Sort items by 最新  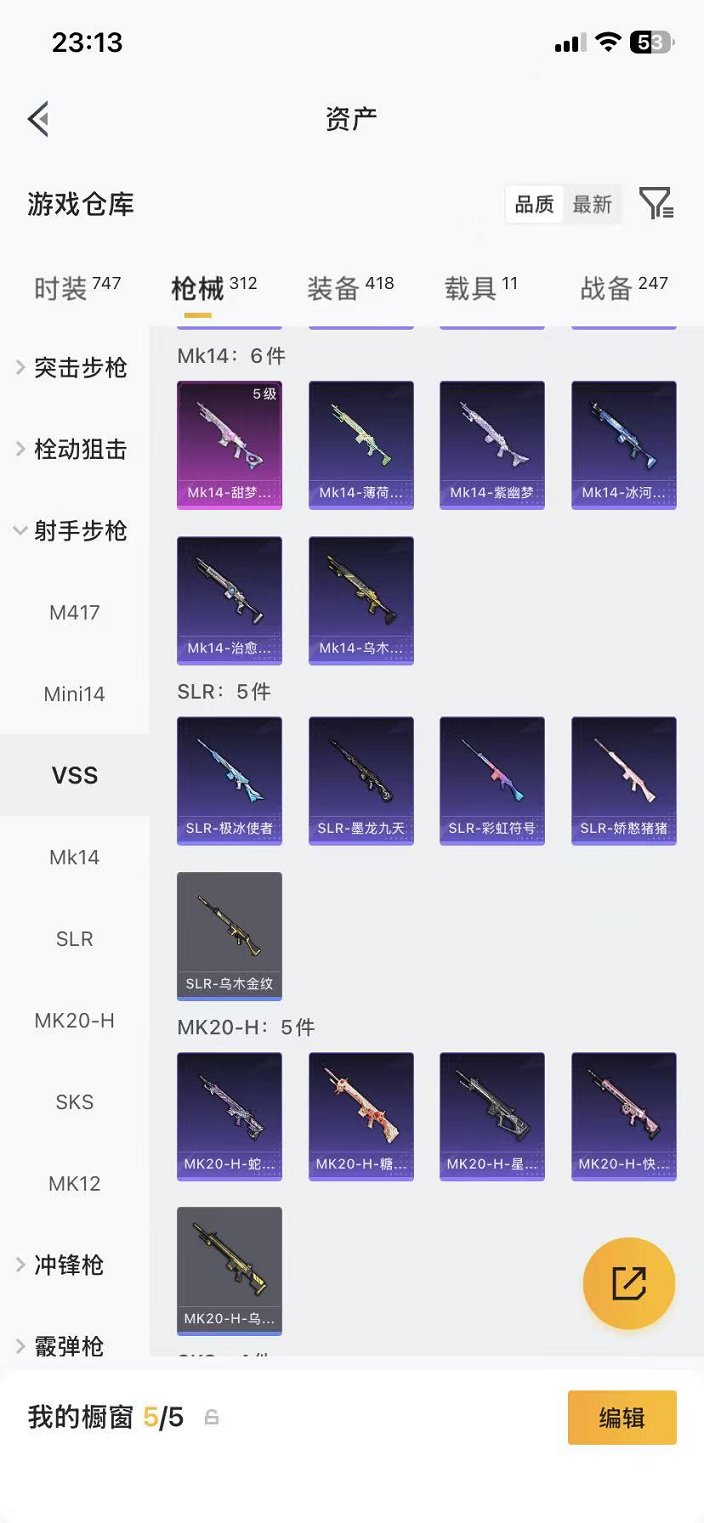tap(591, 204)
